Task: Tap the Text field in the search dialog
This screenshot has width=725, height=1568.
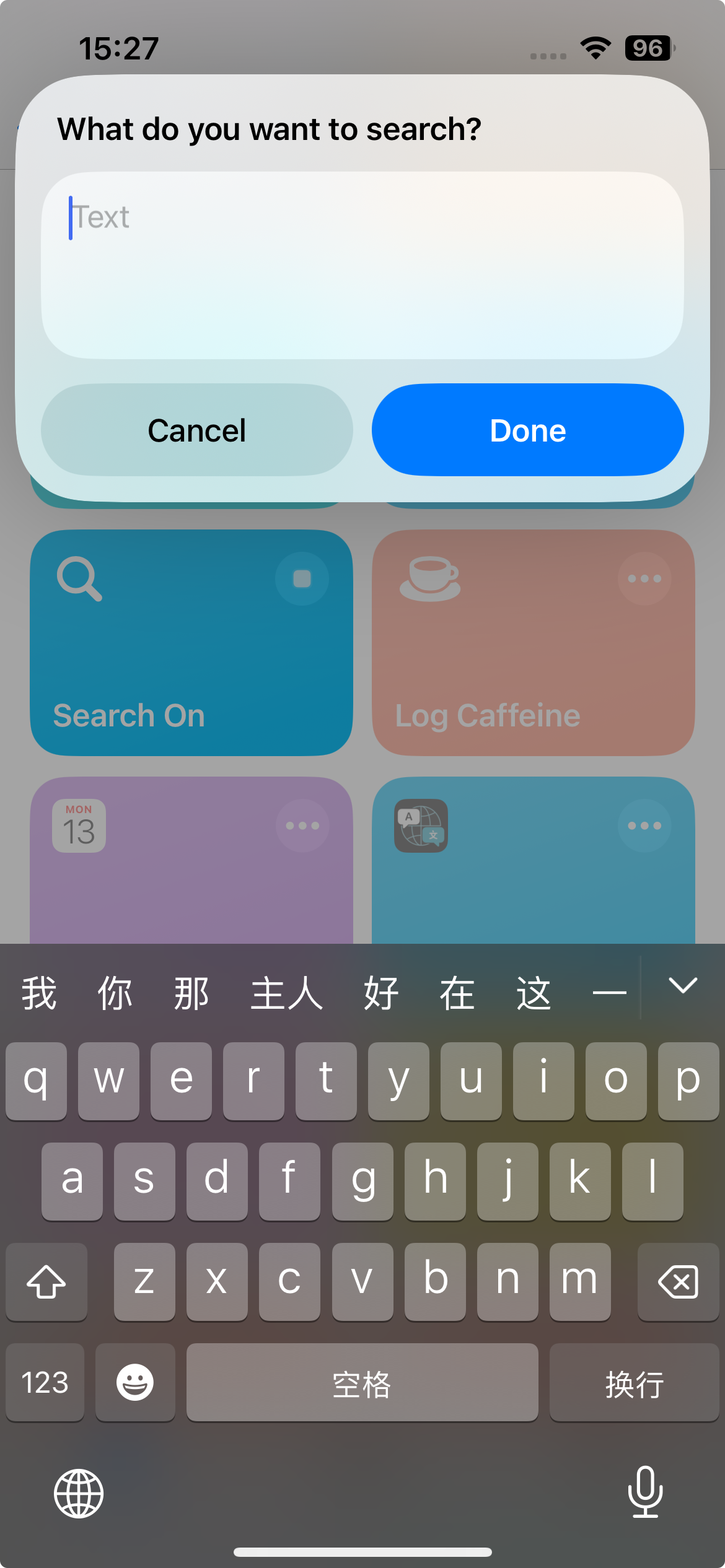Action: [362, 265]
